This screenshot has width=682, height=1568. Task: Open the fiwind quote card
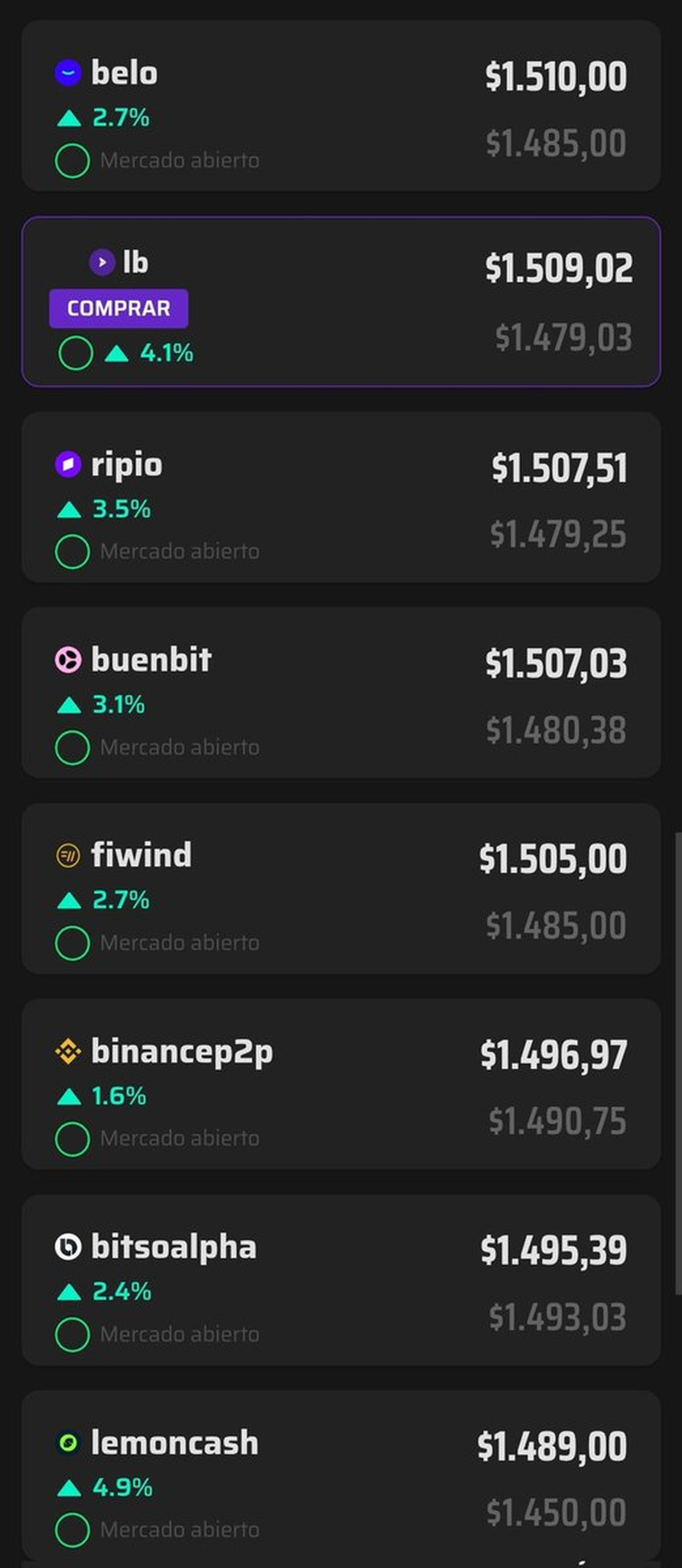[341, 889]
